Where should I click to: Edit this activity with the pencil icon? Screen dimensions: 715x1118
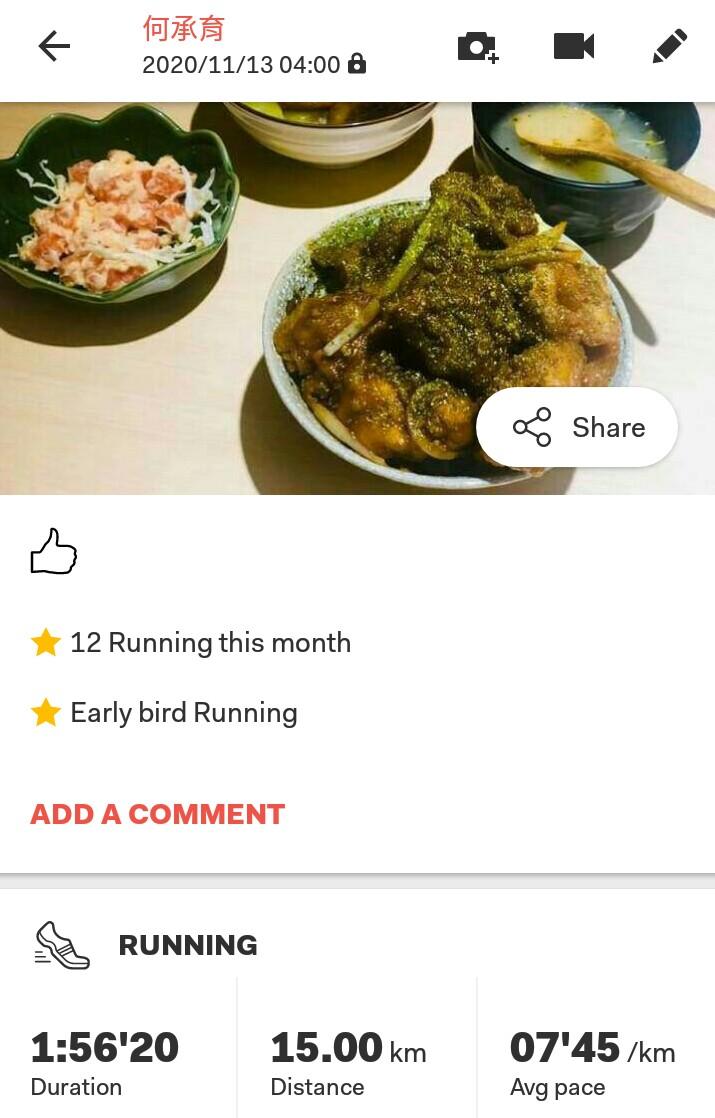point(669,46)
